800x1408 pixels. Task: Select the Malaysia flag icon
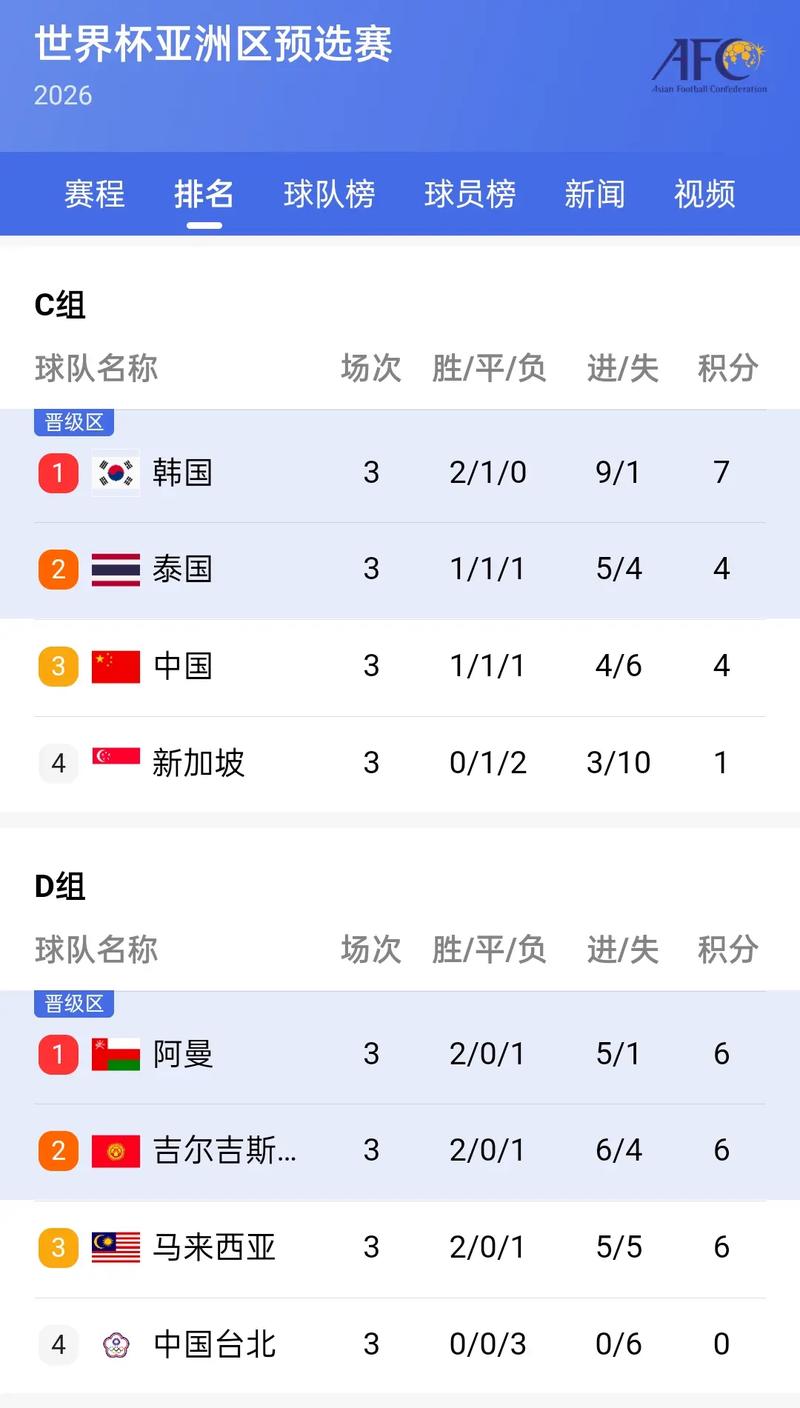point(115,1247)
